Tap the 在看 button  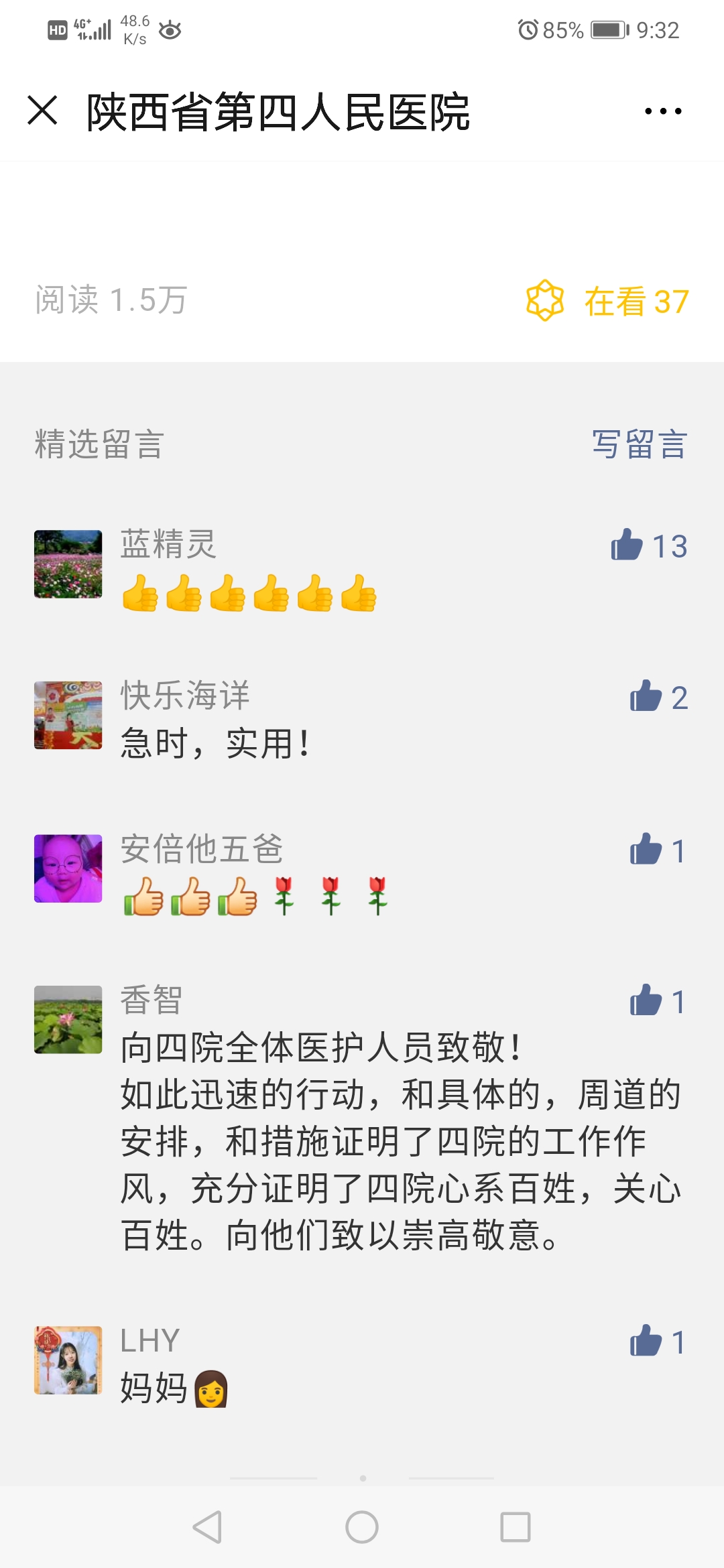tap(607, 301)
